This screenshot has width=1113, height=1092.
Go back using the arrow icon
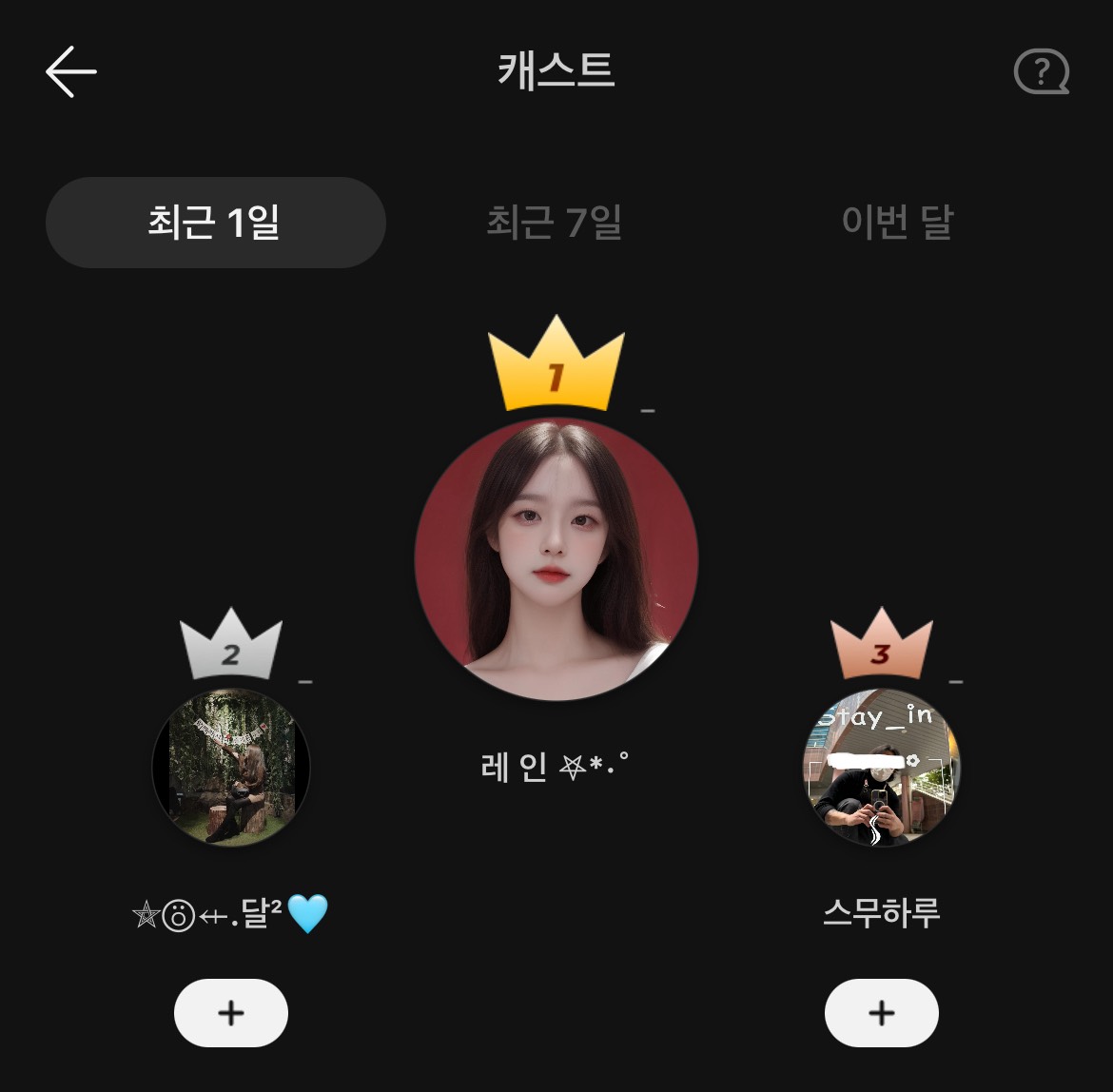(71, 72)
